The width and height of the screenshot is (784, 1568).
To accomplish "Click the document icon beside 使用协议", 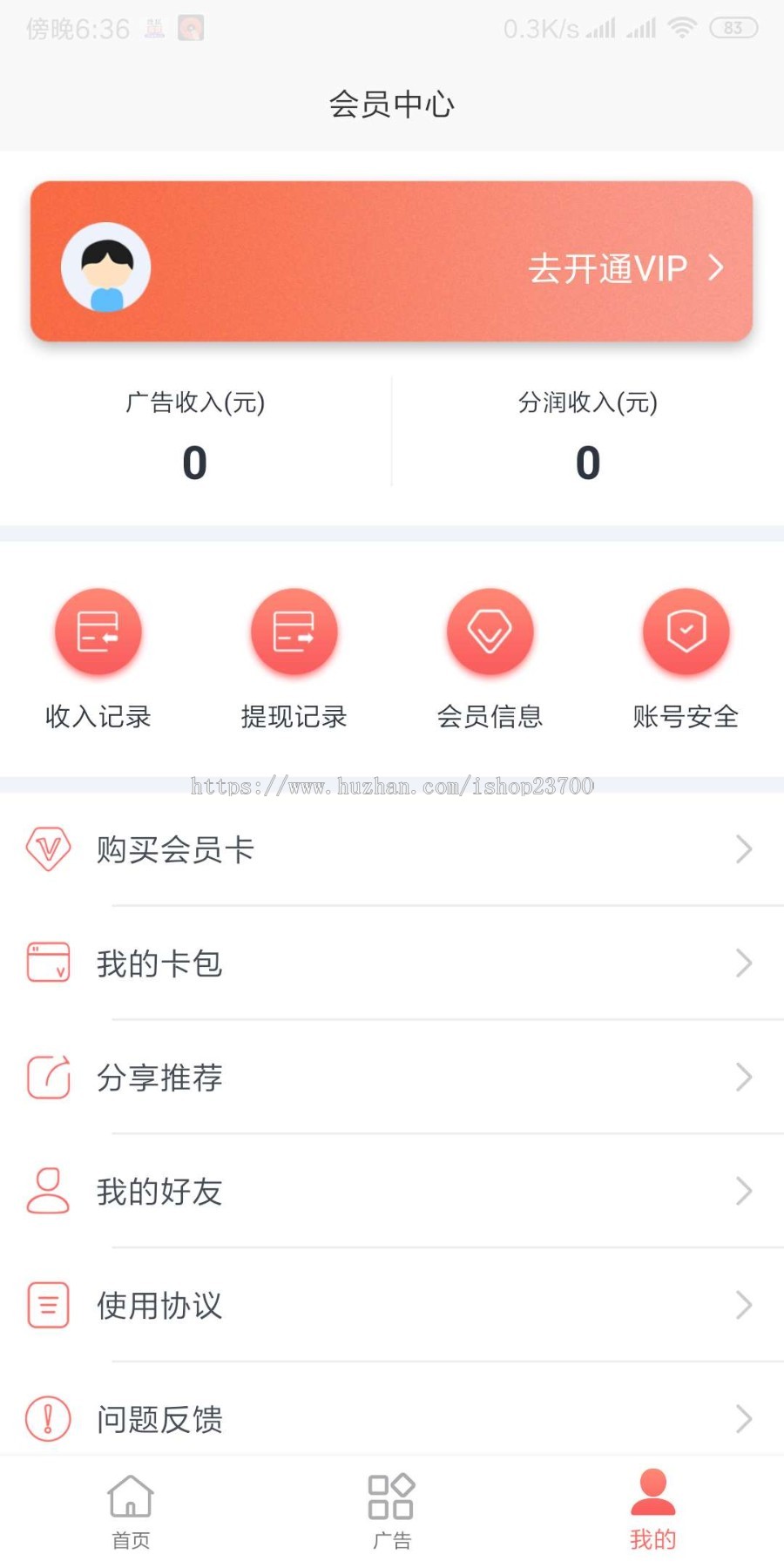I will click(x=48, y=1306).
